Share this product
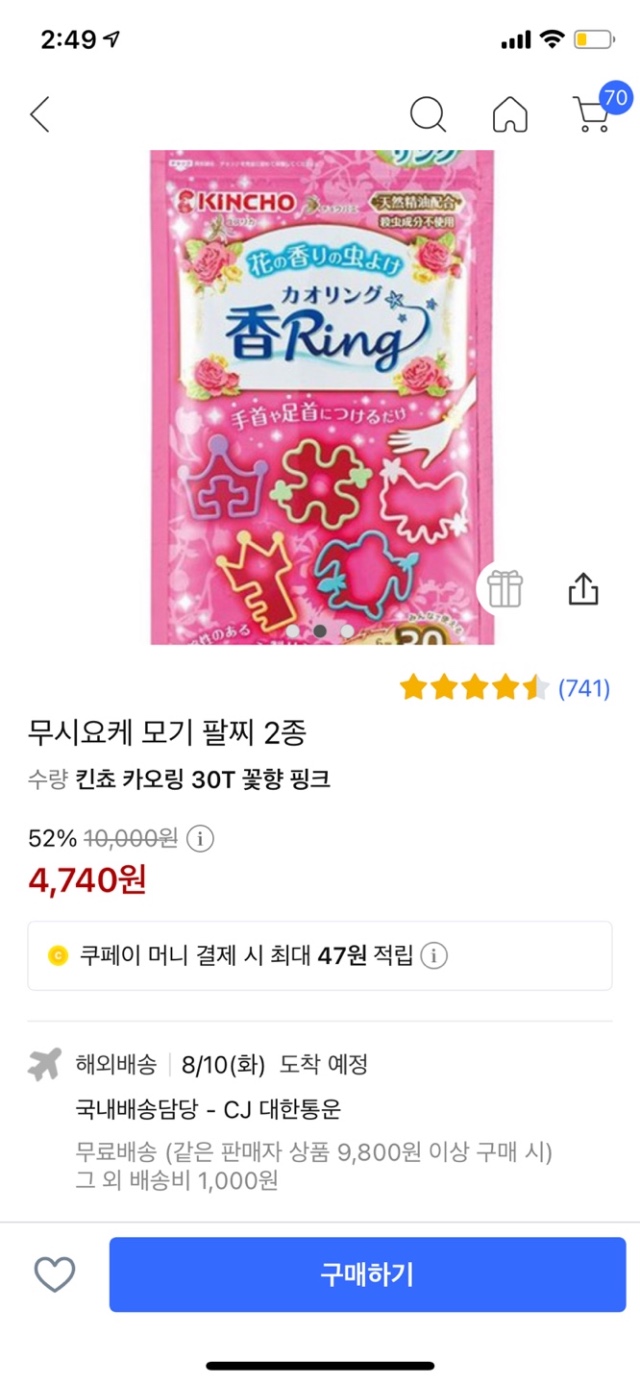Screen dimensions: 640x1384 click(583, 590)
